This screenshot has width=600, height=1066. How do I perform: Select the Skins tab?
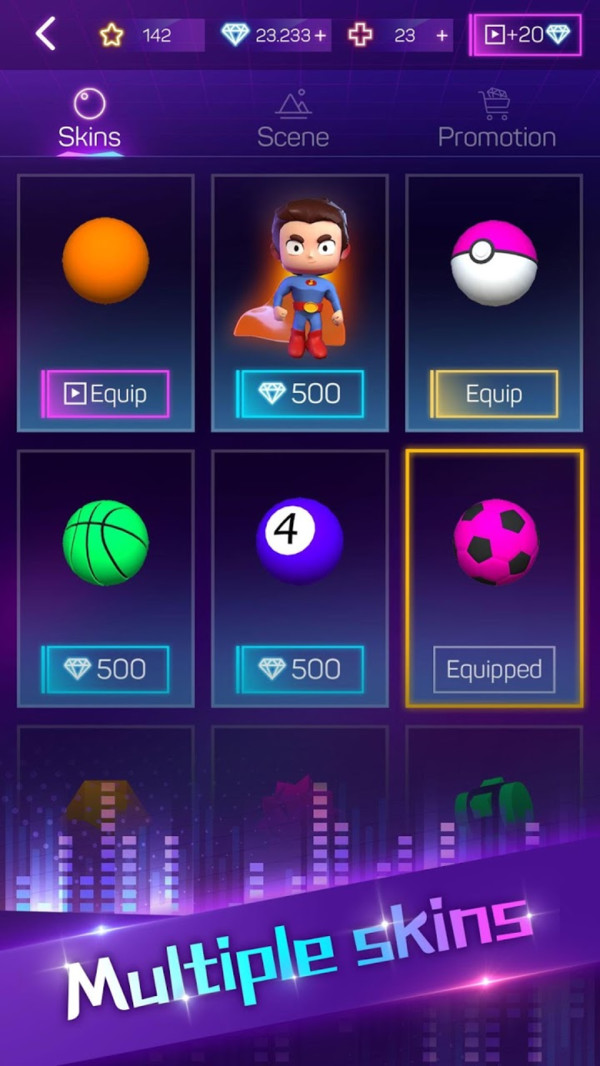click(89, 120)
